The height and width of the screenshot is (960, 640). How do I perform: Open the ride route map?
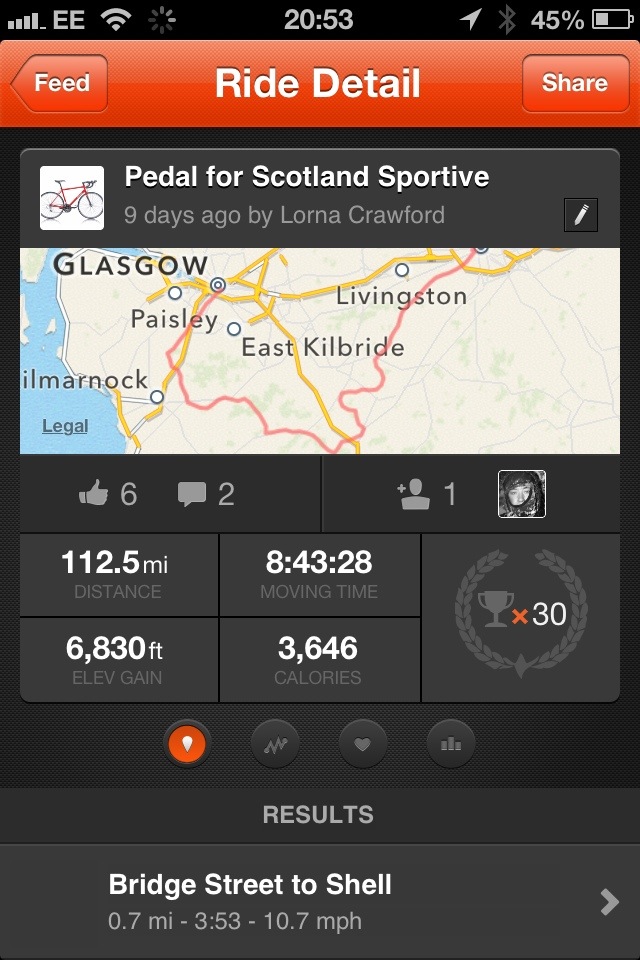(x=320, y=350)
